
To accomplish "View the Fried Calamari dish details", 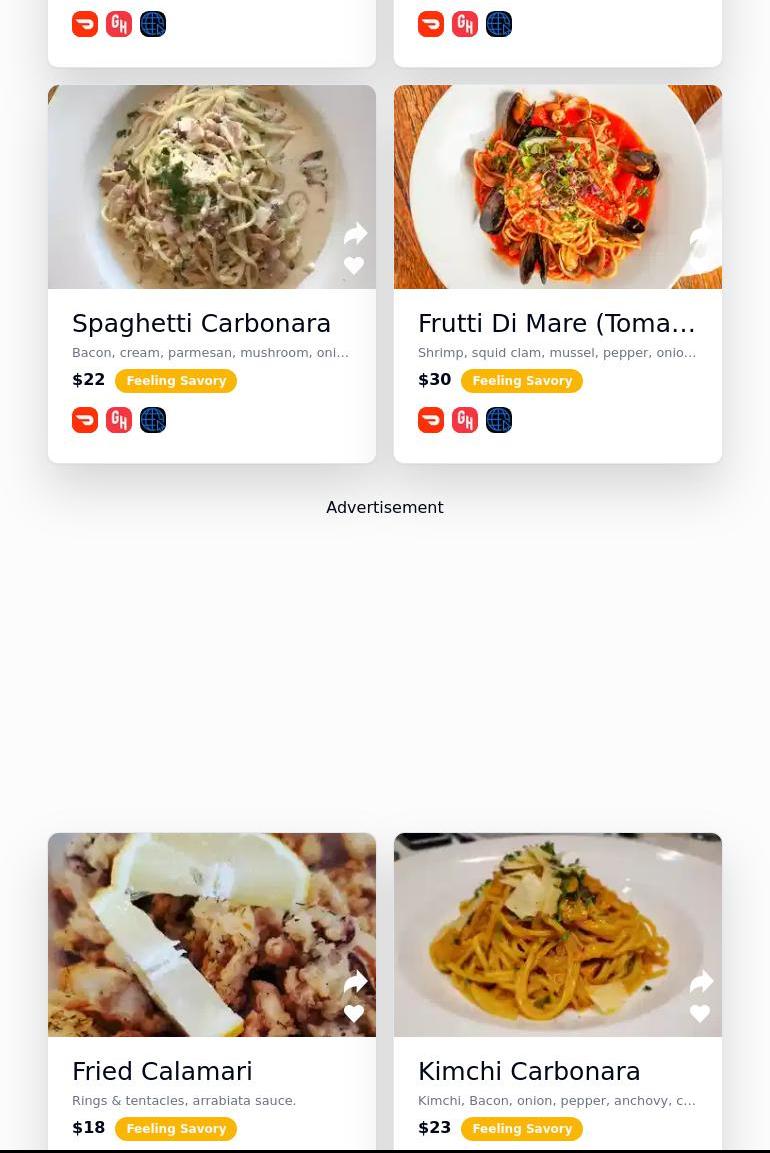I will (x=162, y=1072).
